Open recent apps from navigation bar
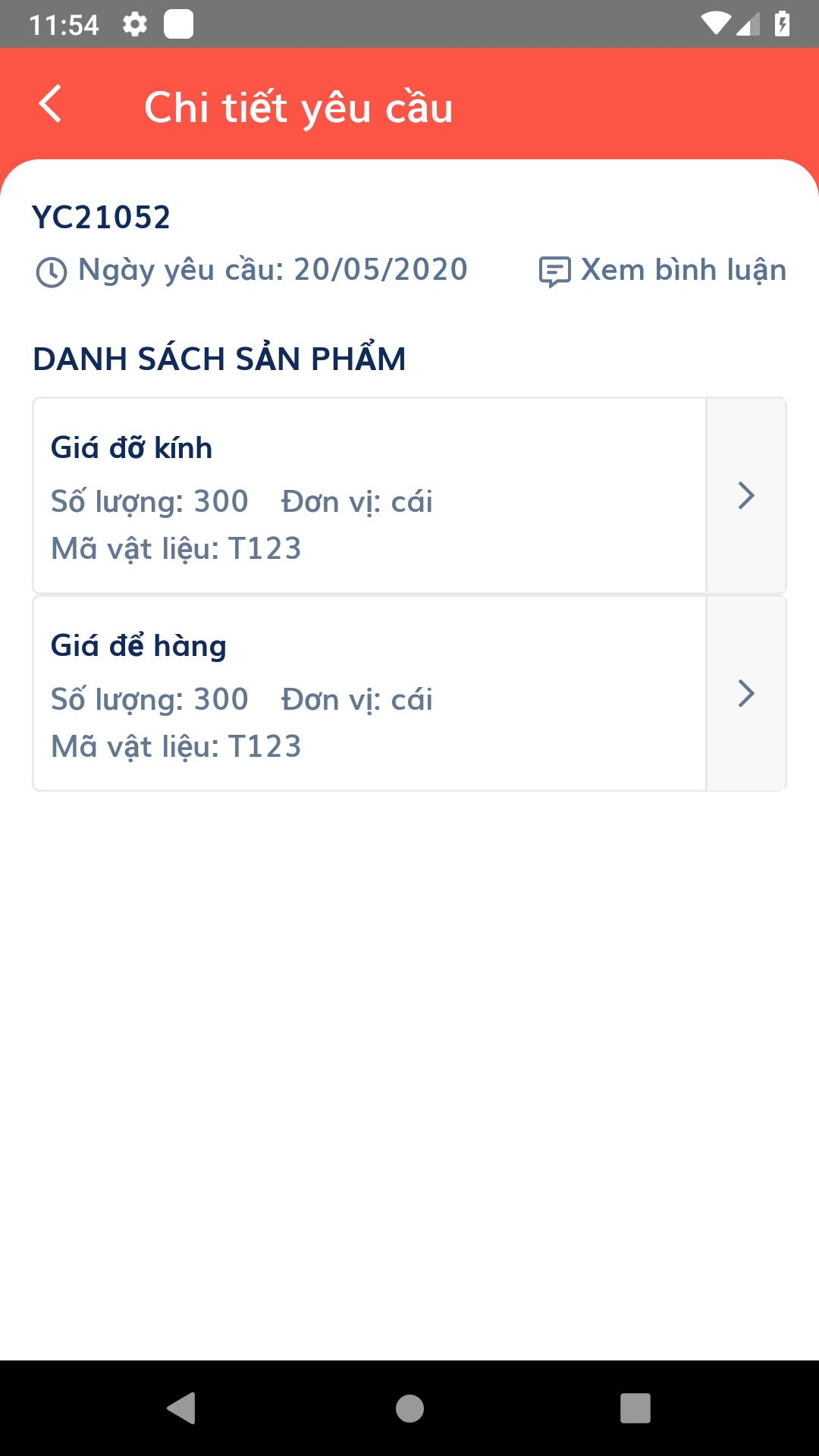 635,1408
